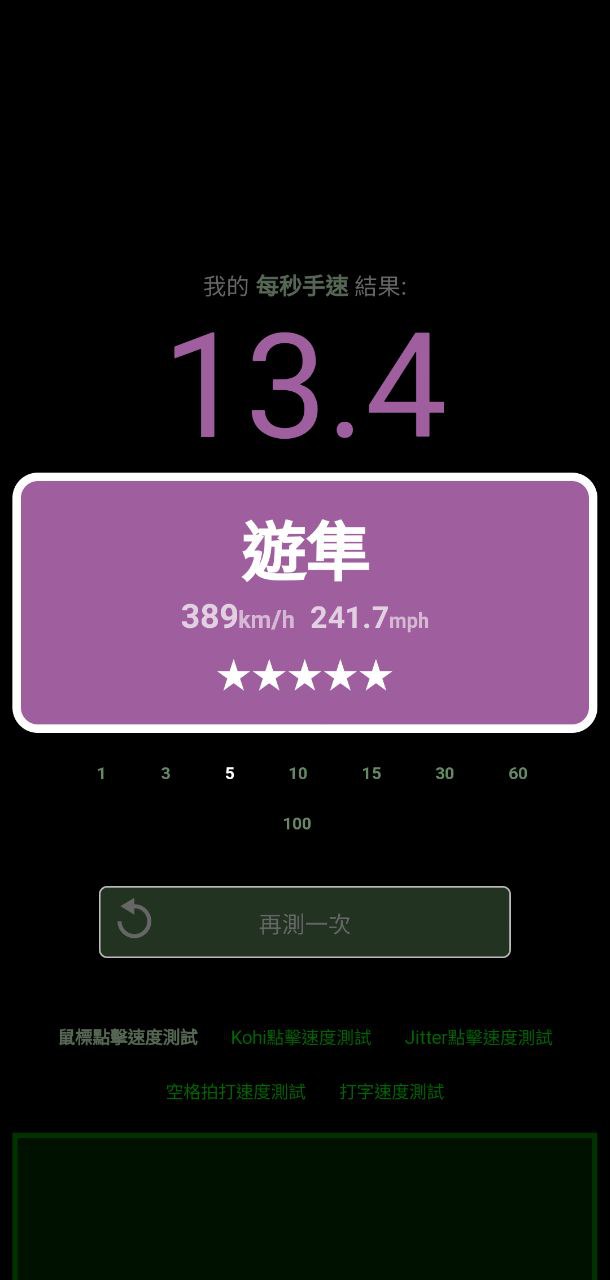This screenshot has height=1280, width=610.
Task: Pick the 30 second test duration
Action: click(445, 773)
